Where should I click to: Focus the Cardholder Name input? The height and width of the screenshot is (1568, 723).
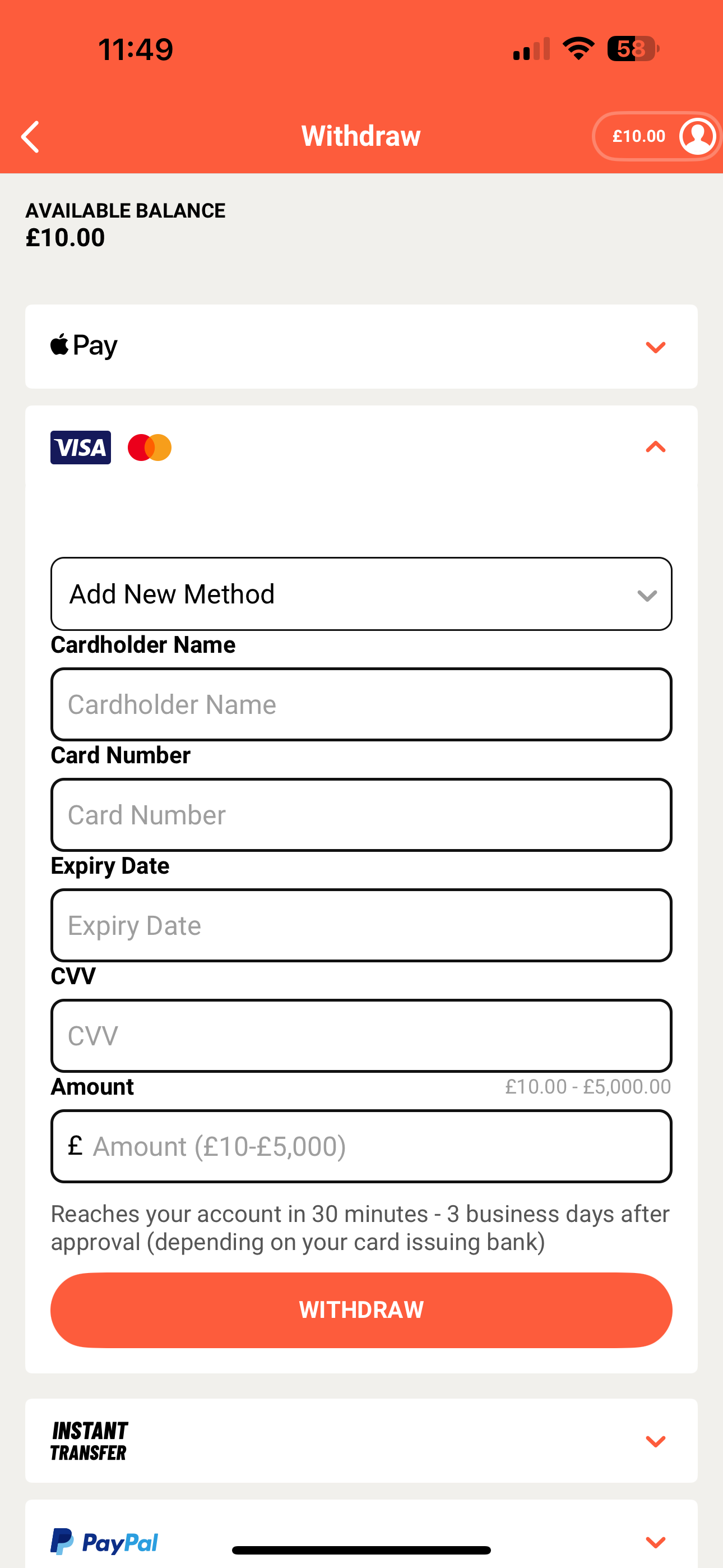(x=361, y=704)
